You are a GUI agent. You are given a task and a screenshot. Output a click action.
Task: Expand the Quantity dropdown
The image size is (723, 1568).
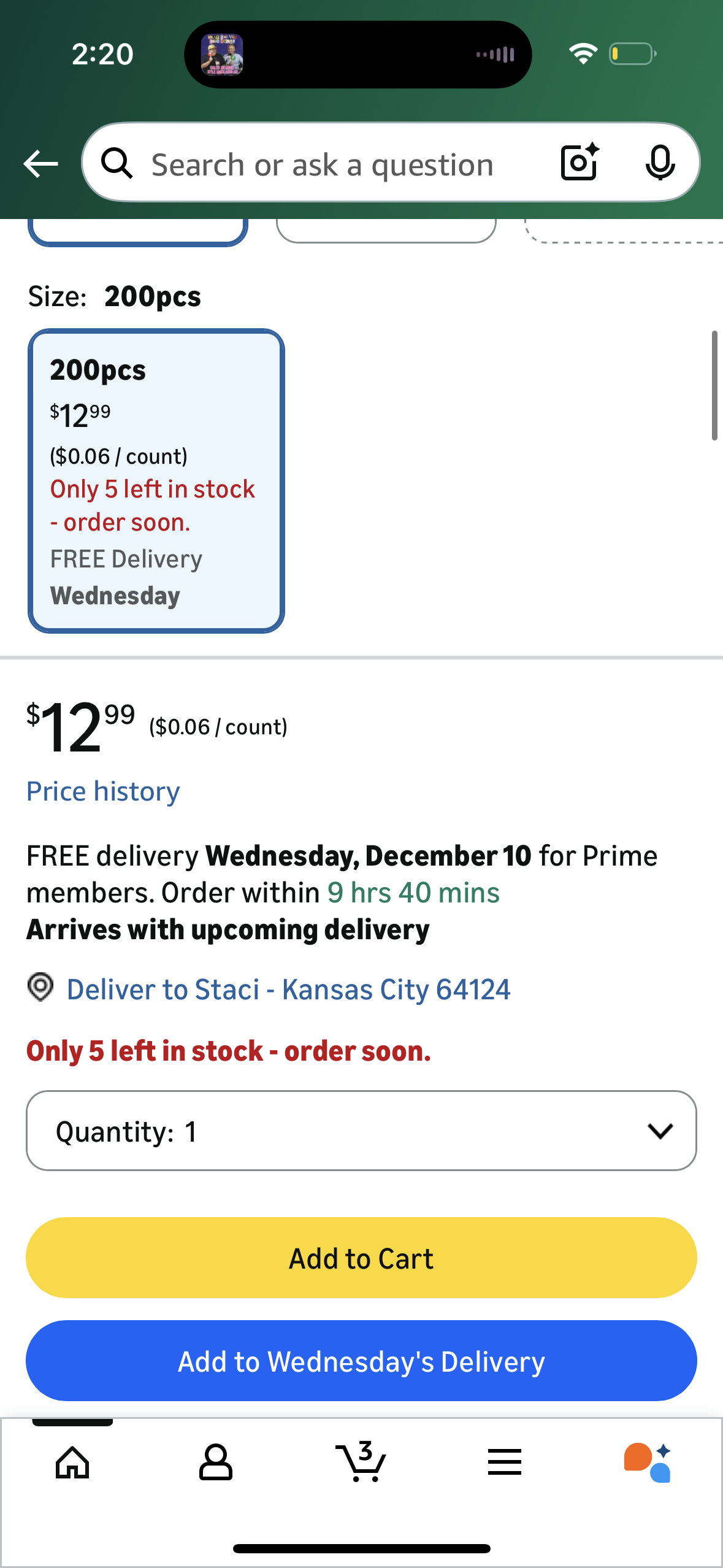point(361,1131)
